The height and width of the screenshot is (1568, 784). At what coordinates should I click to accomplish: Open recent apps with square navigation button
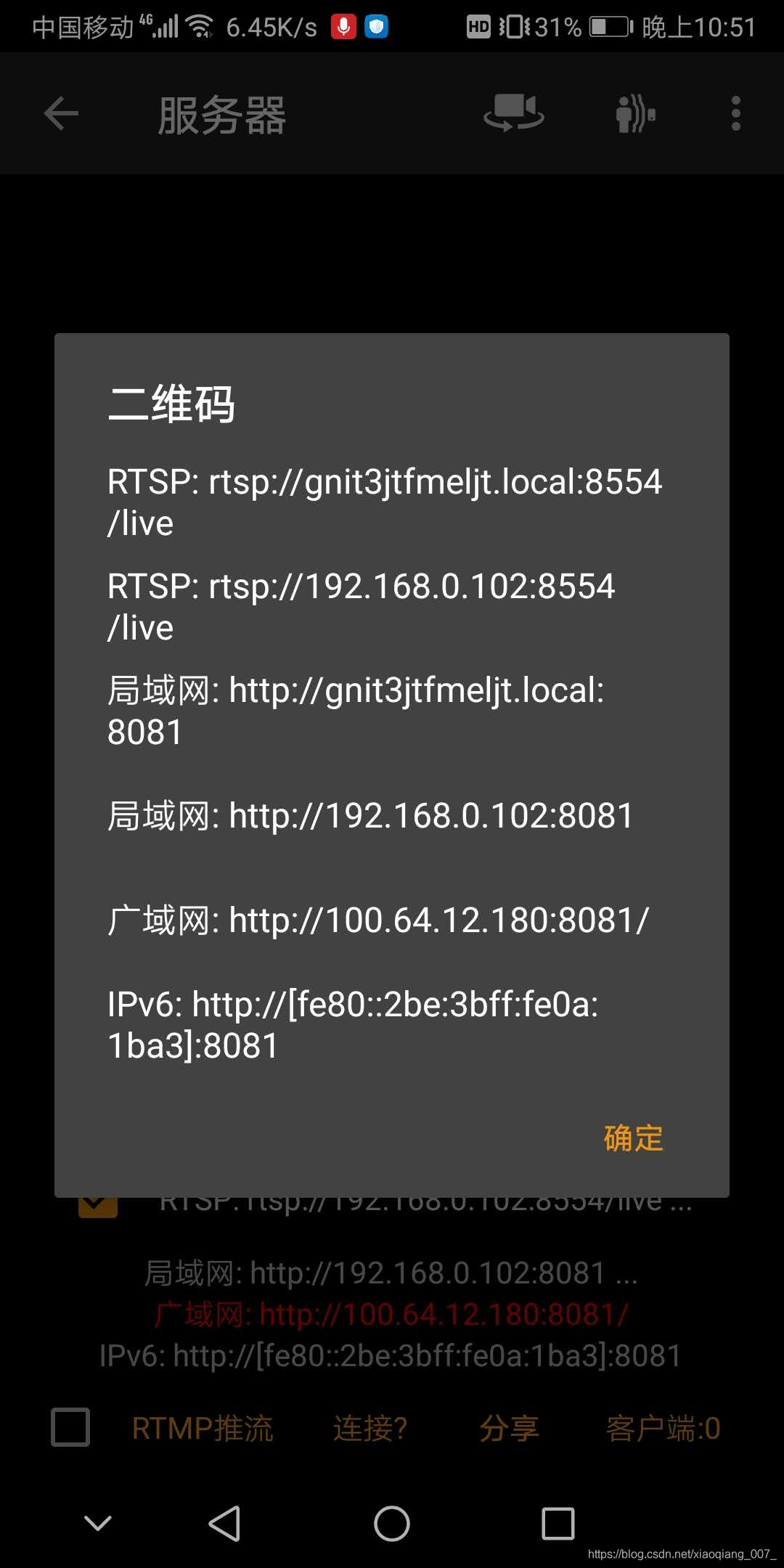pos(557,1522)
